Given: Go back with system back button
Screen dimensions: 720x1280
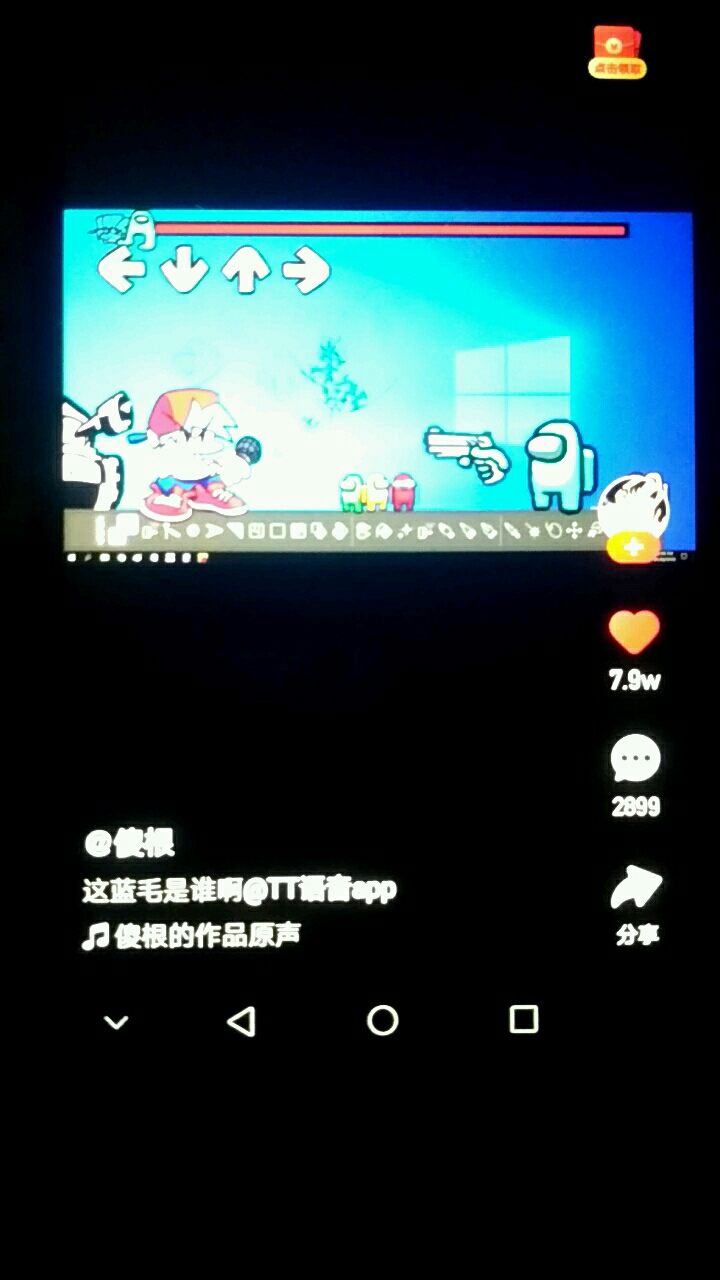Looking at the screenshot, I should 241,1021.
